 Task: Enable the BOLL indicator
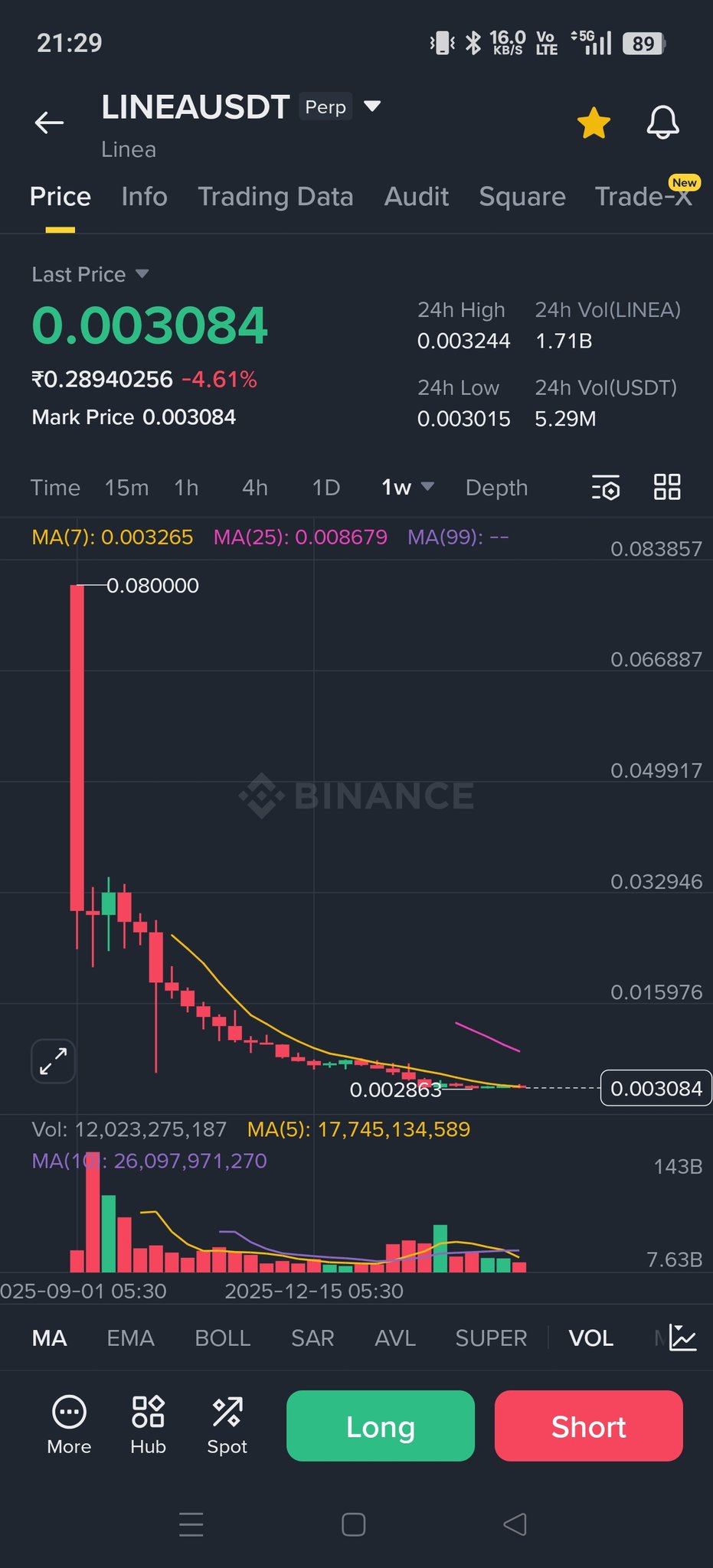point(222,1338)
